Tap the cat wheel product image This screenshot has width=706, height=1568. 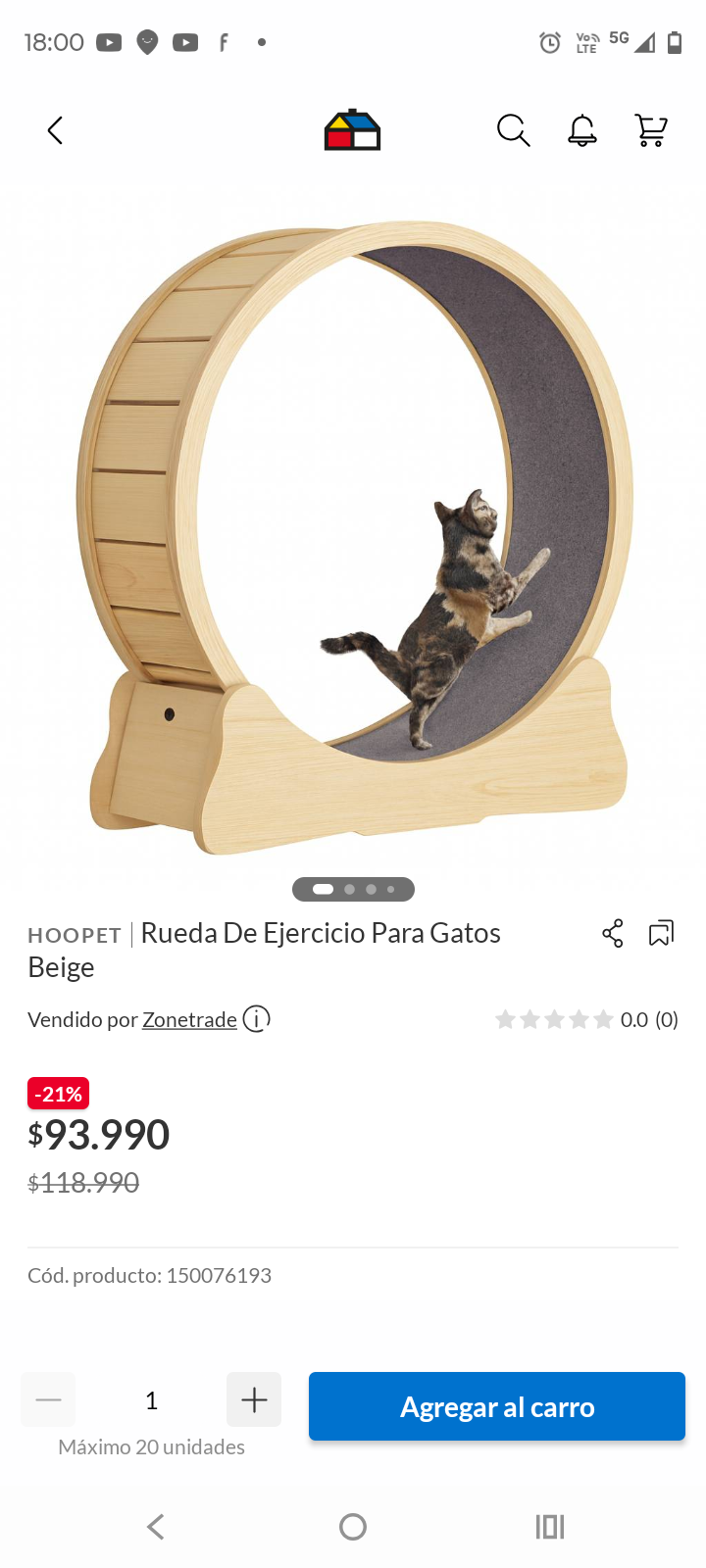353,529
